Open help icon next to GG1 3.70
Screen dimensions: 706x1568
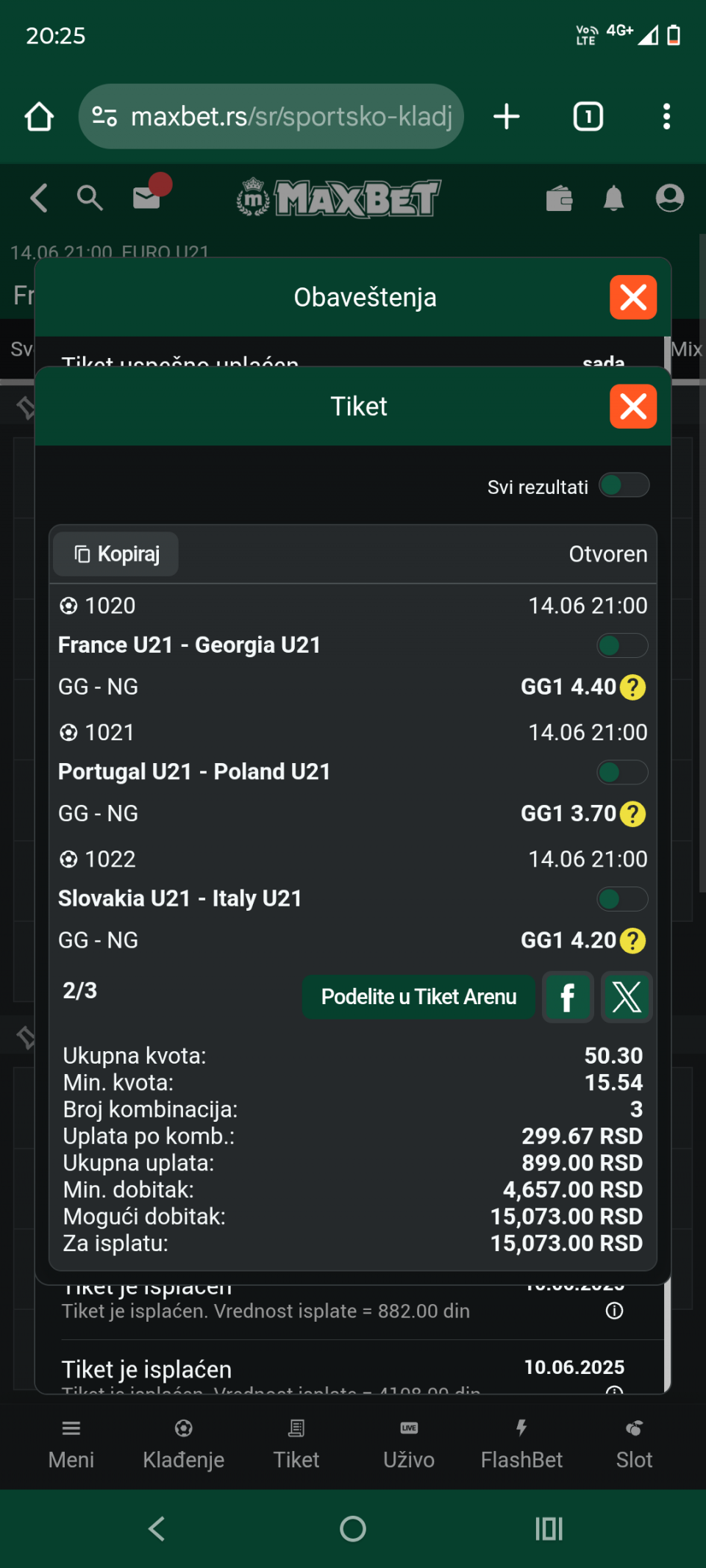632,814
